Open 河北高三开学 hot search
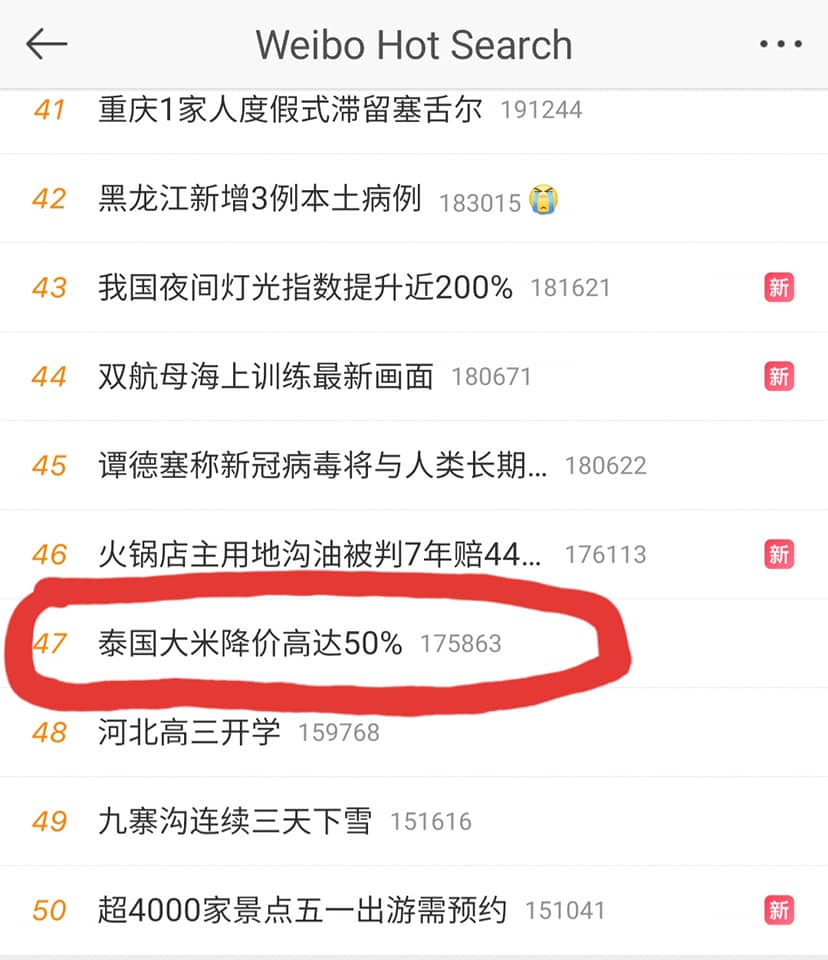 pos(190,732)
